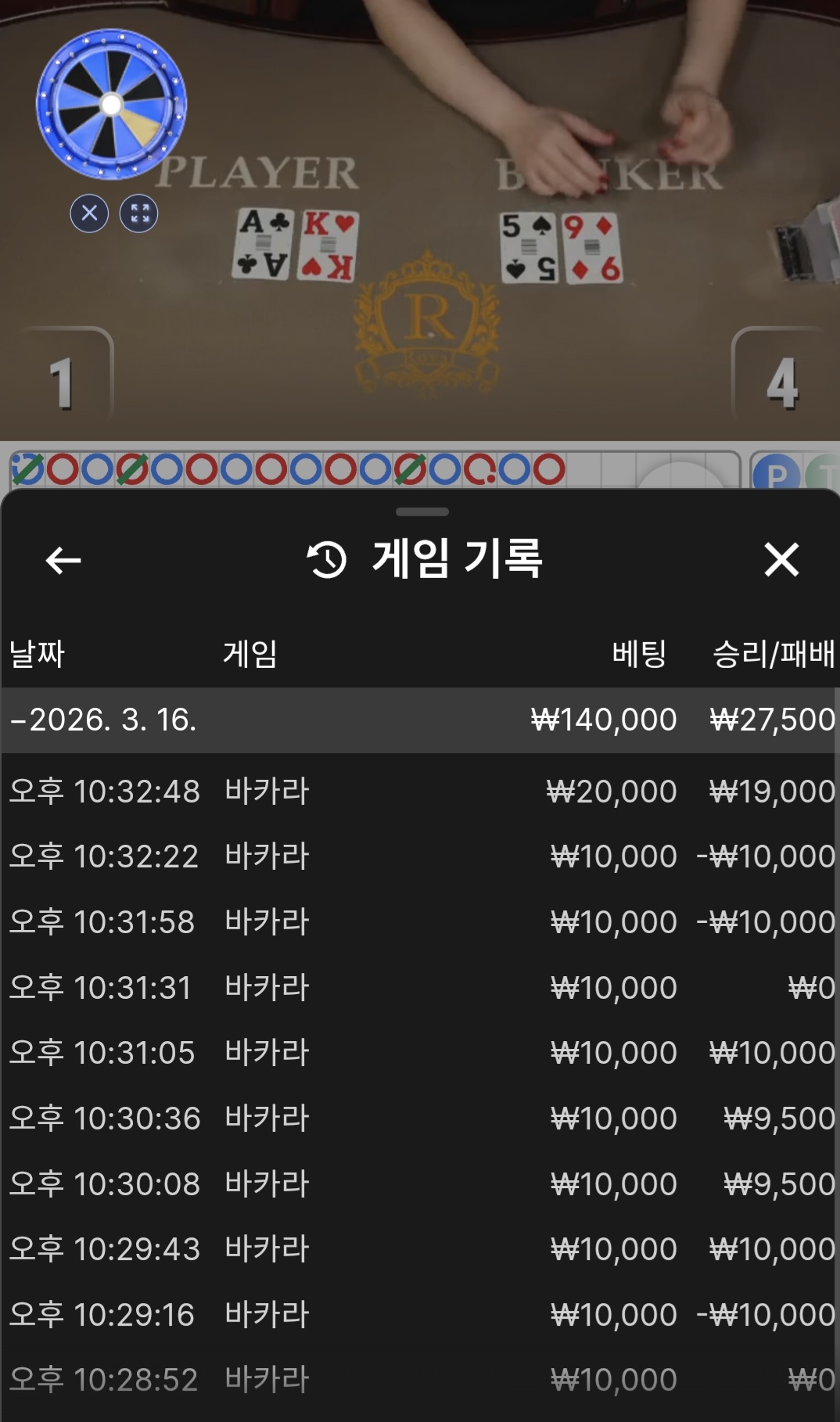
Task: Open the 10:28:52 baccarat record
Action: (x=420, y=1380)
